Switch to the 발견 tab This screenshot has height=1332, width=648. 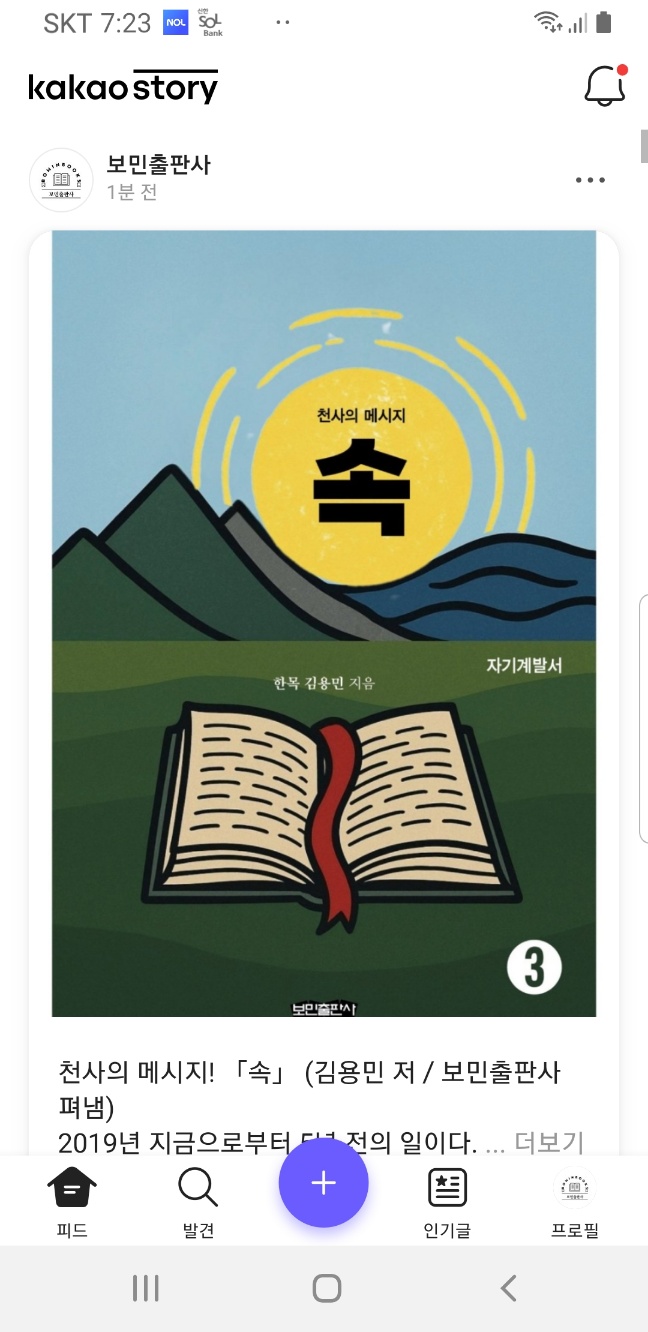198,1201
